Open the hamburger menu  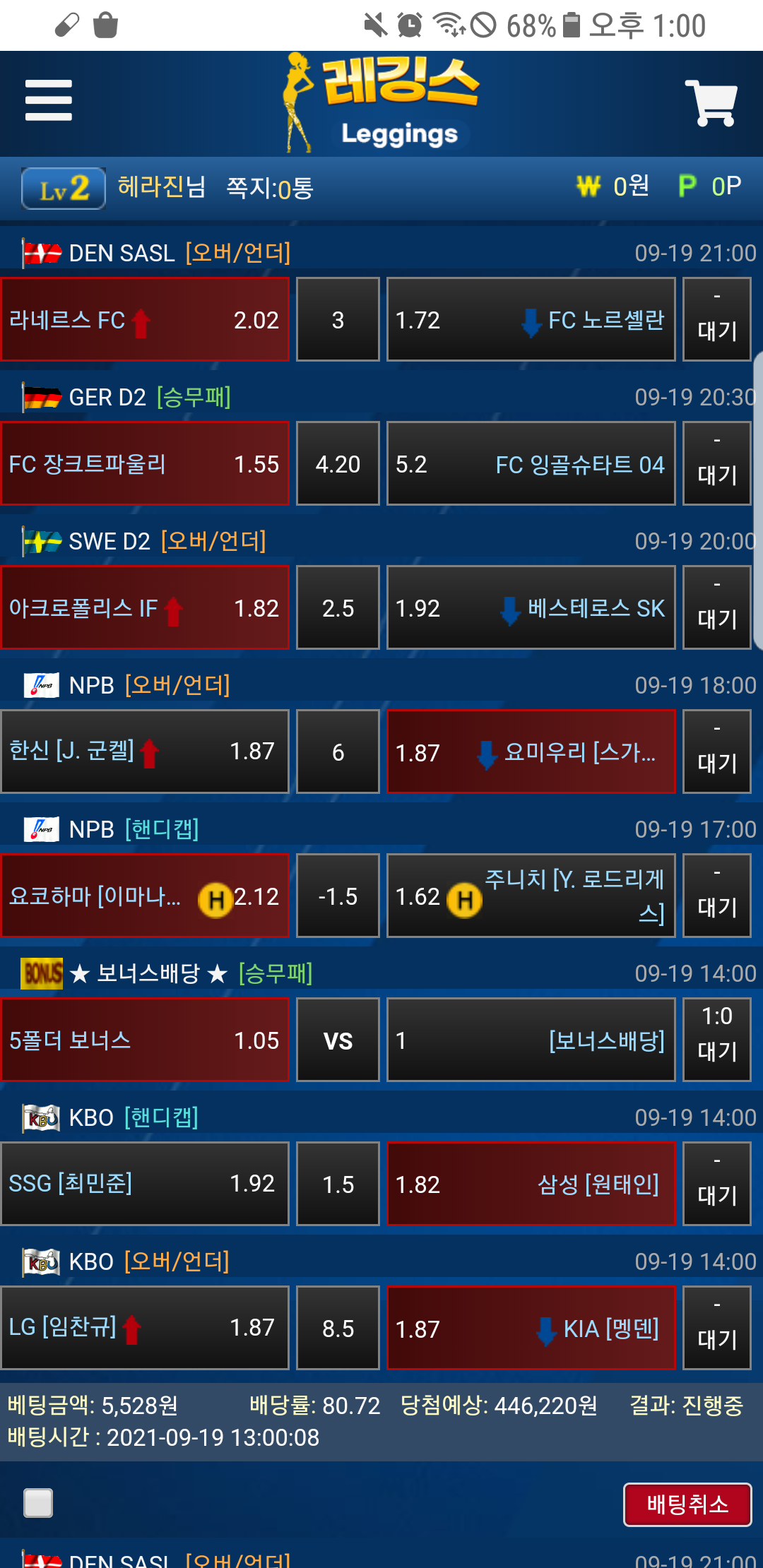click(x=48, y=100)
